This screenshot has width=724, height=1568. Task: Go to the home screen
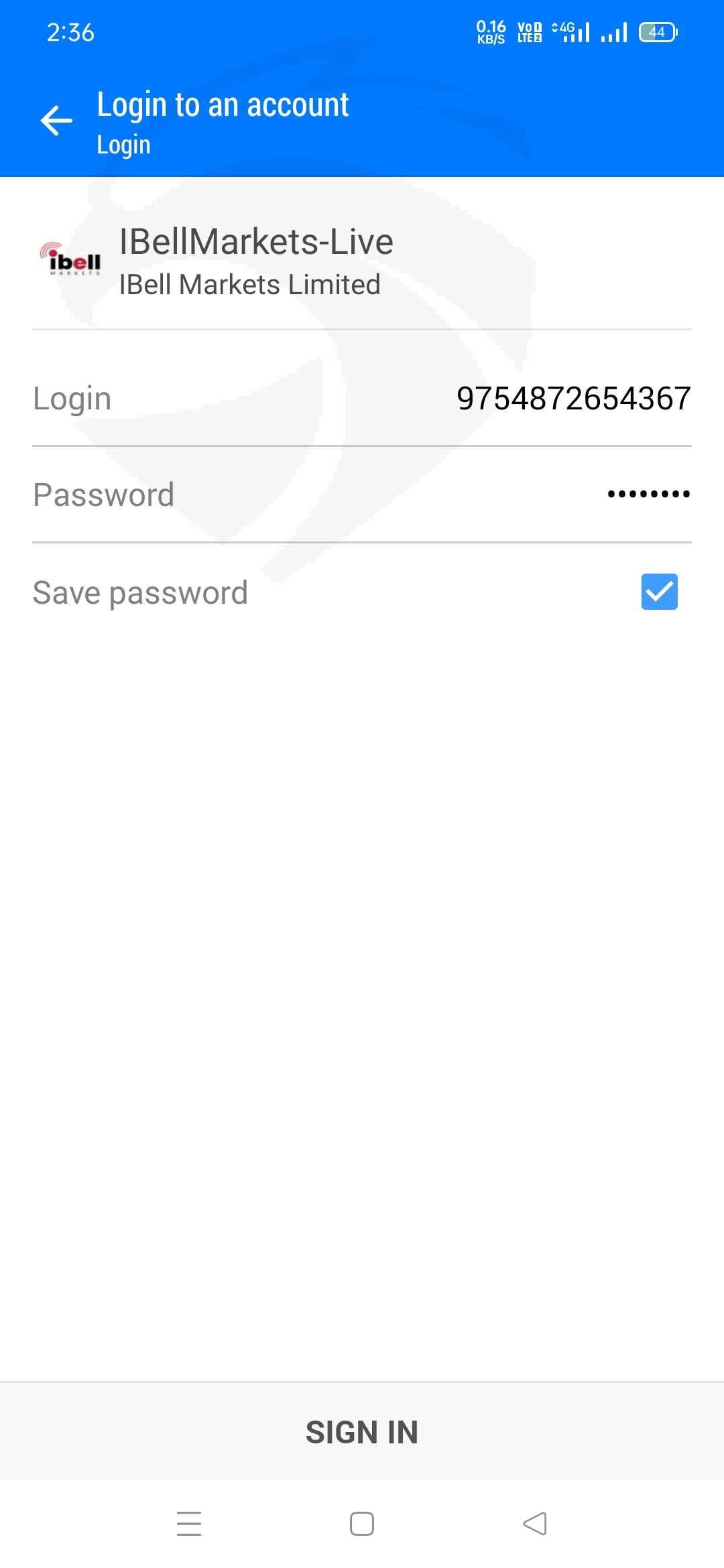(x=362, y=1524)
